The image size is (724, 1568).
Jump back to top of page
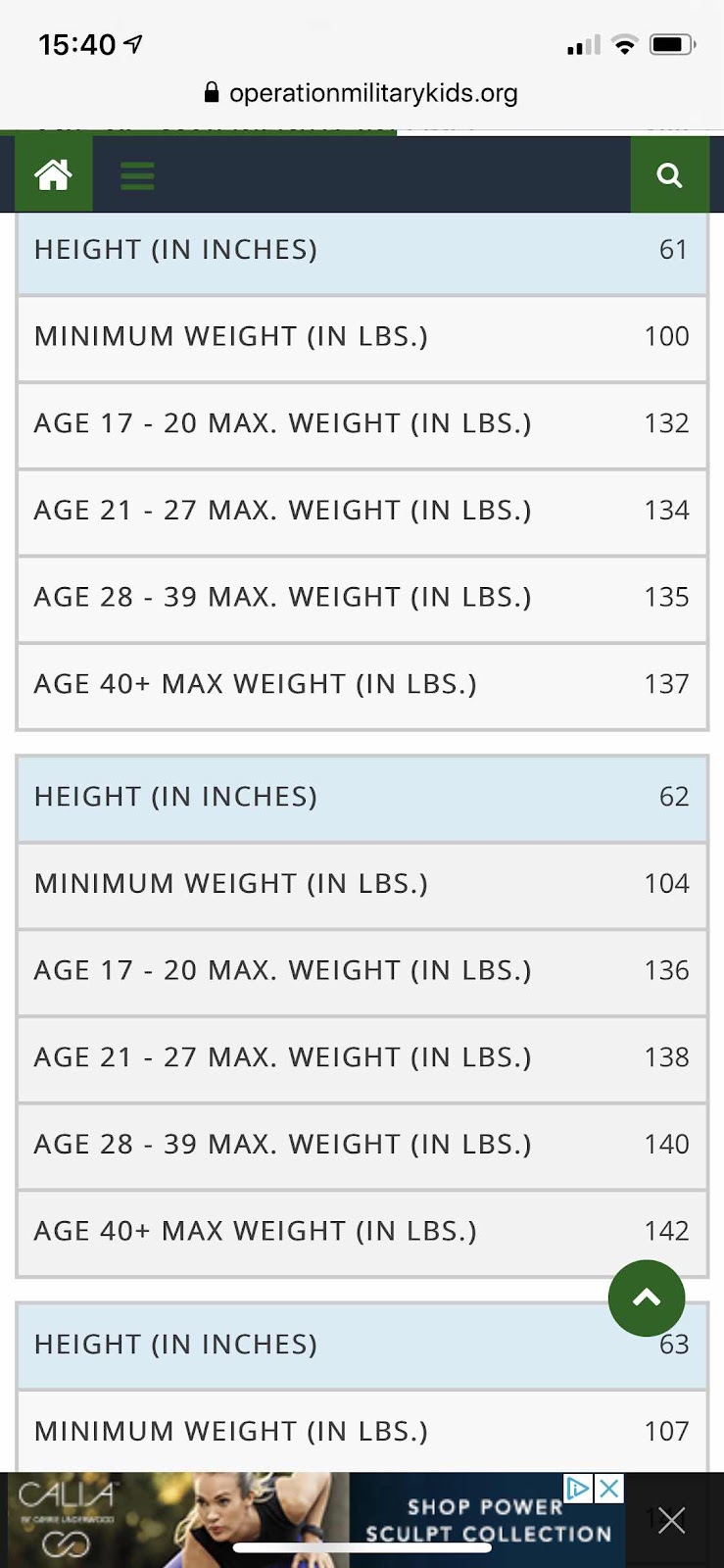(646, 1298)
